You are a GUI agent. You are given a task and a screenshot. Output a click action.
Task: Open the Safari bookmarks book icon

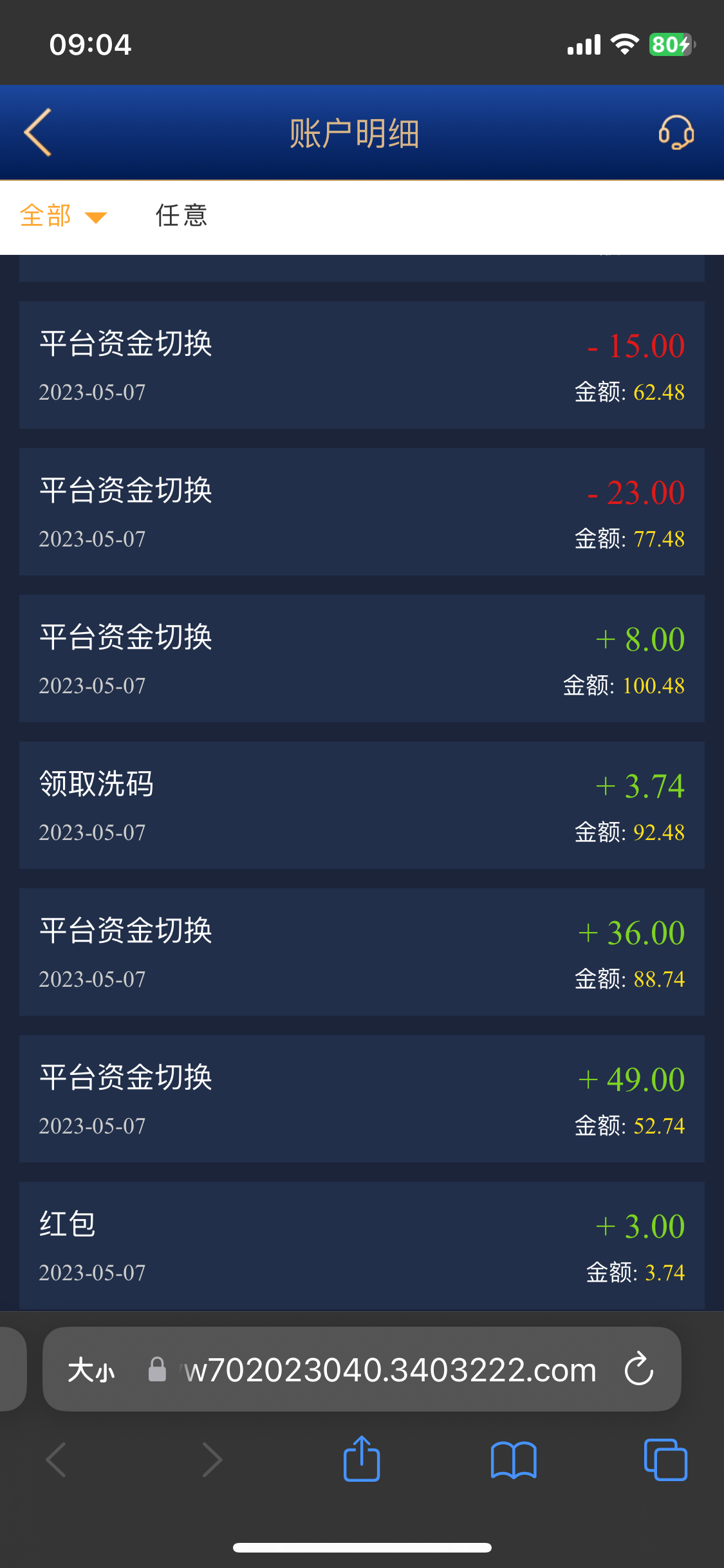[513, 1459]
